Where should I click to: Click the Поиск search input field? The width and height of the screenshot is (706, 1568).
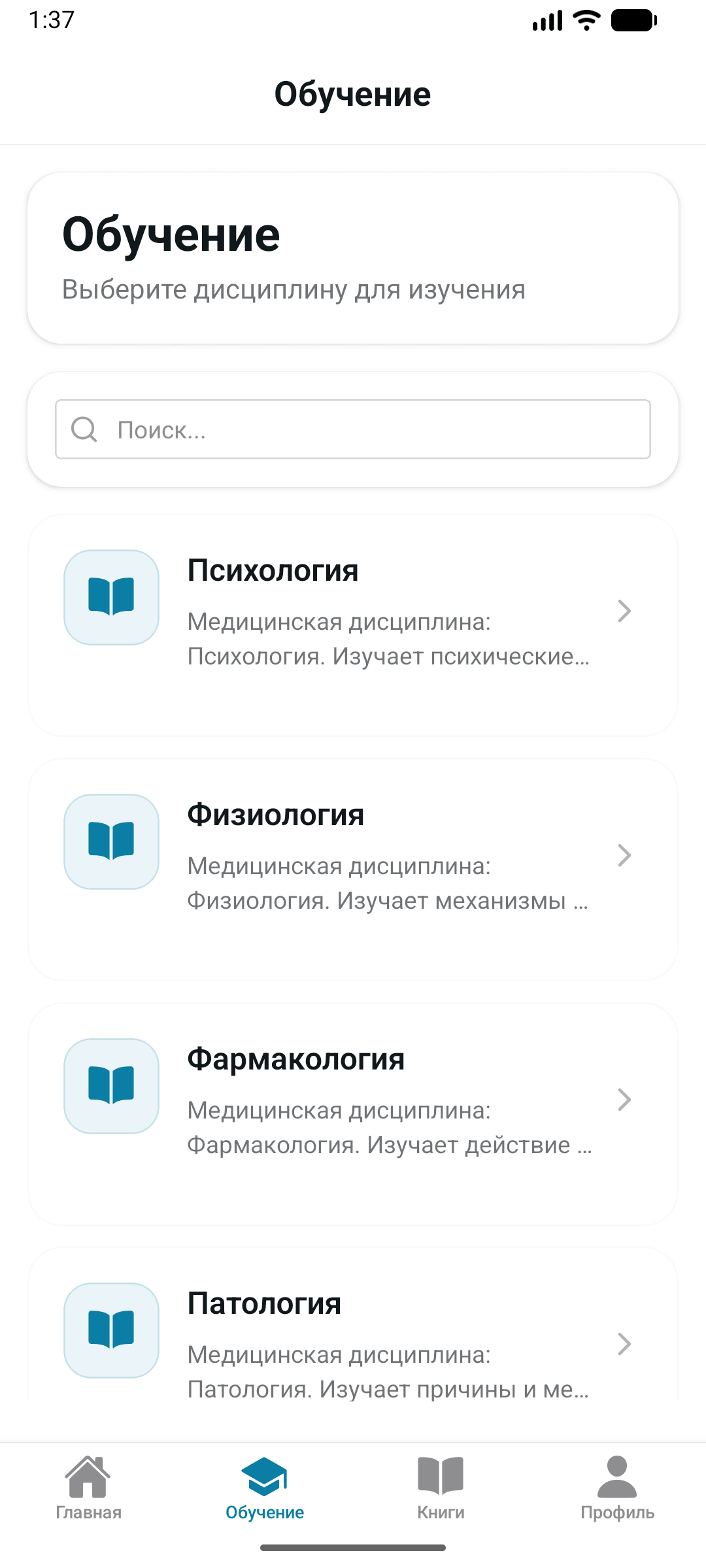point(353,429)
